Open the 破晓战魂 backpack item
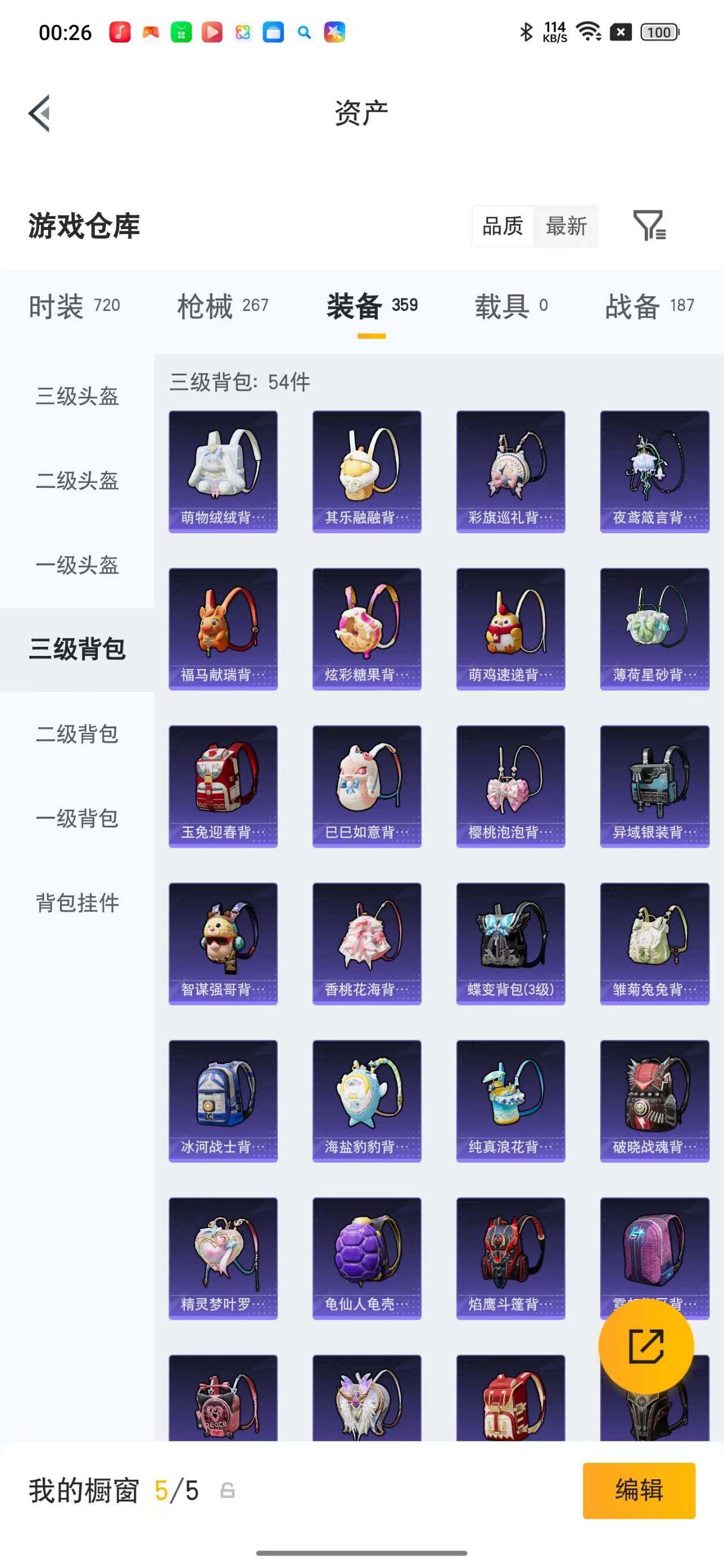 click(654, 1101)
